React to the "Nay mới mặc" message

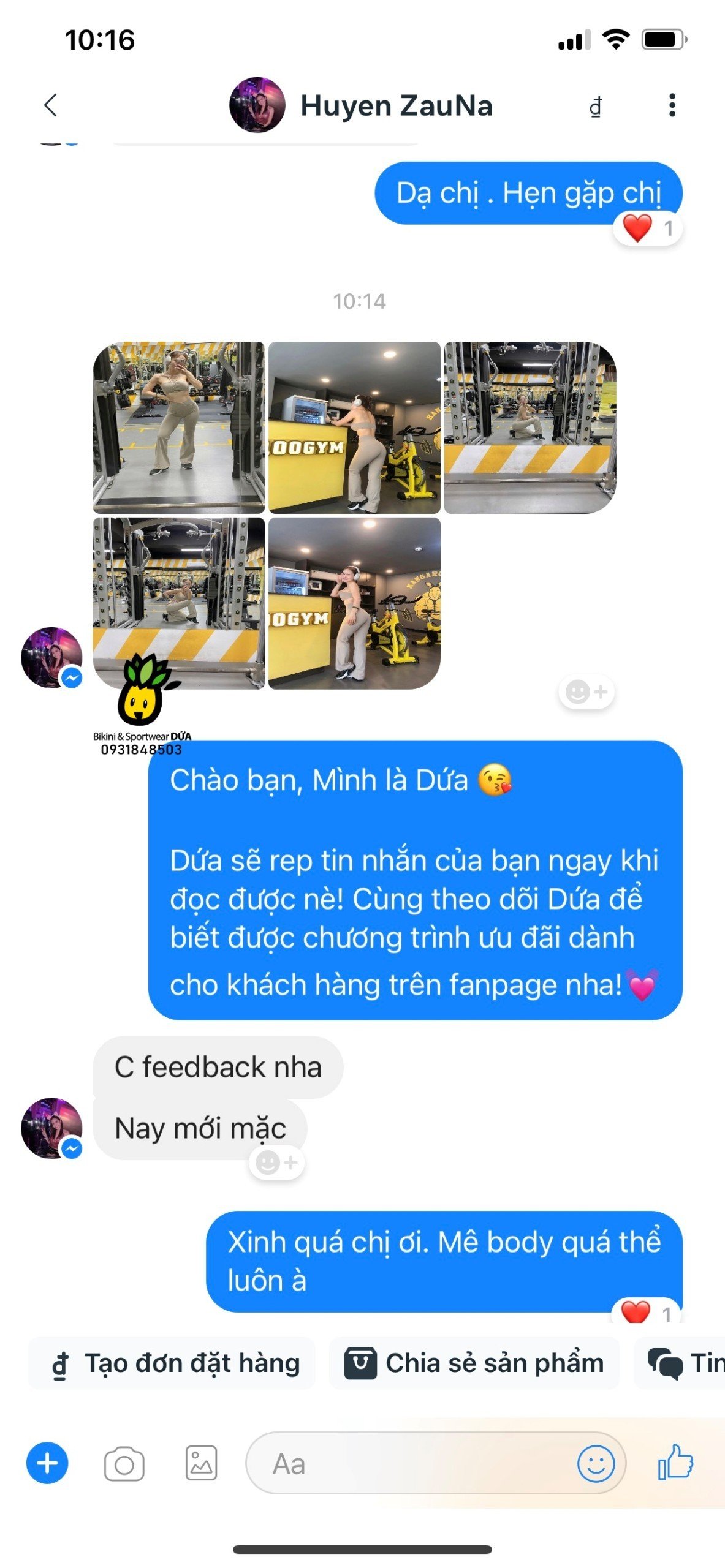tap(276, 1162)
